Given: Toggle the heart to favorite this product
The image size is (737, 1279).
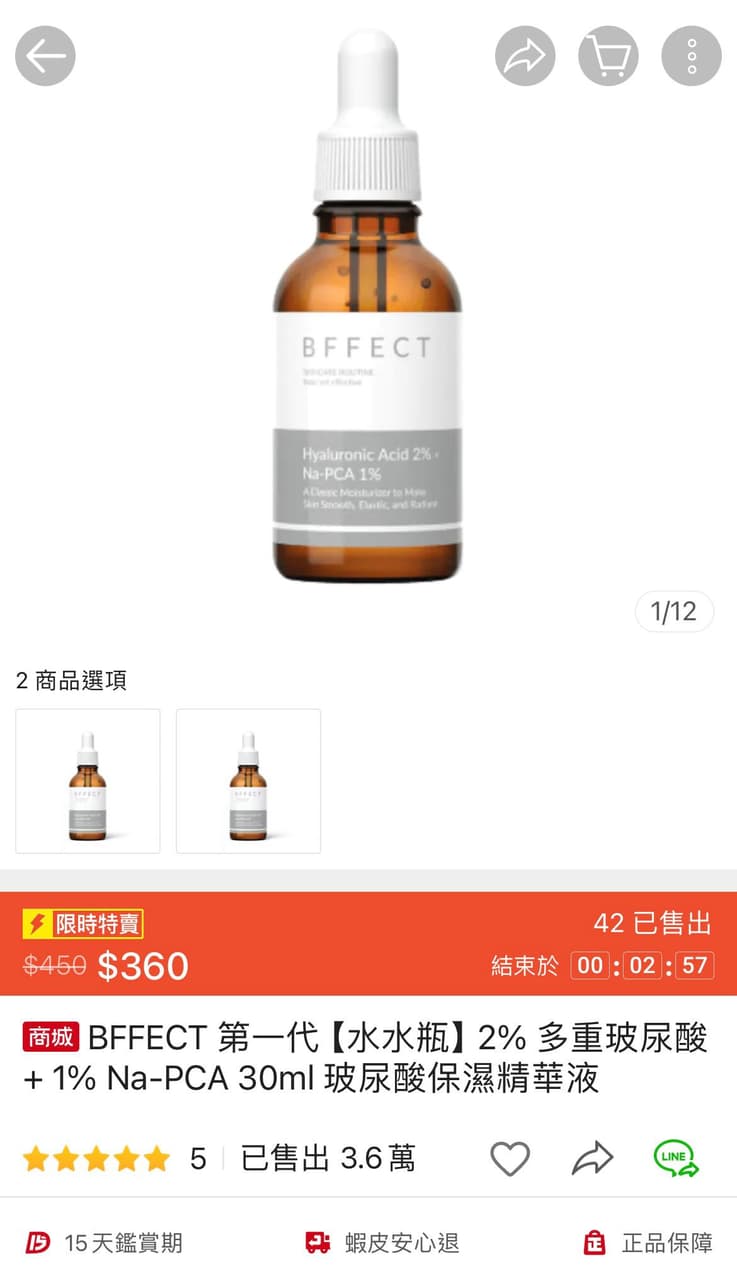Looking at the screenshot, I should [x=511, y=1157].
